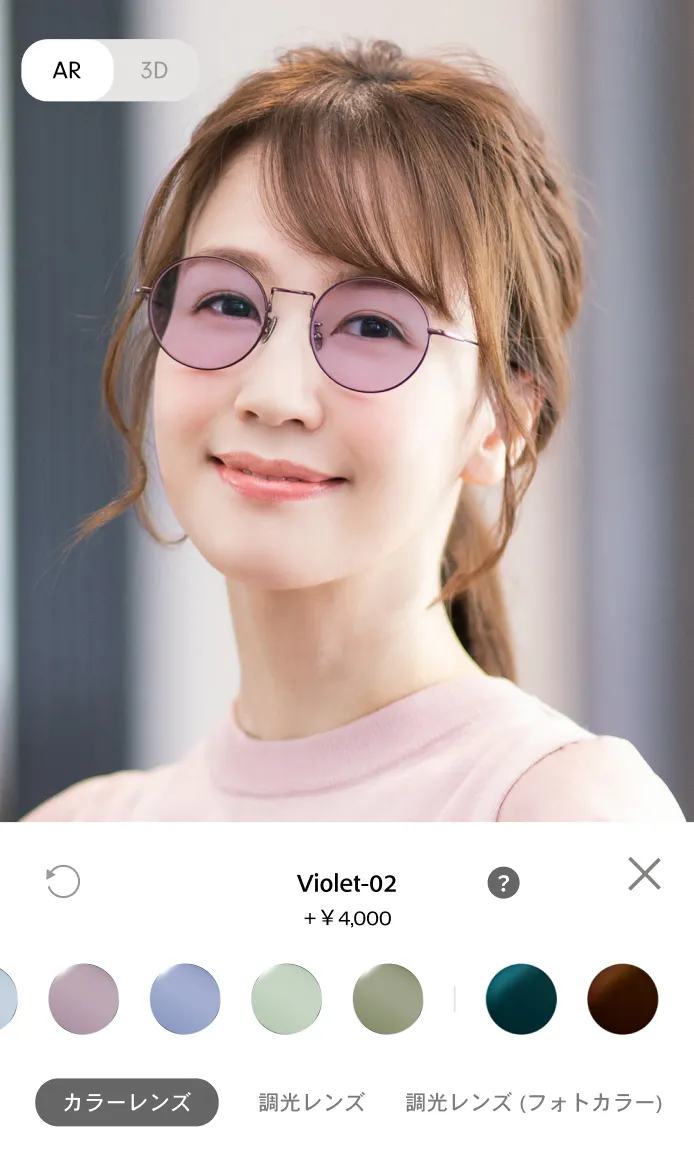
Task: Reset the lens color selection
Action: [63, 881]
